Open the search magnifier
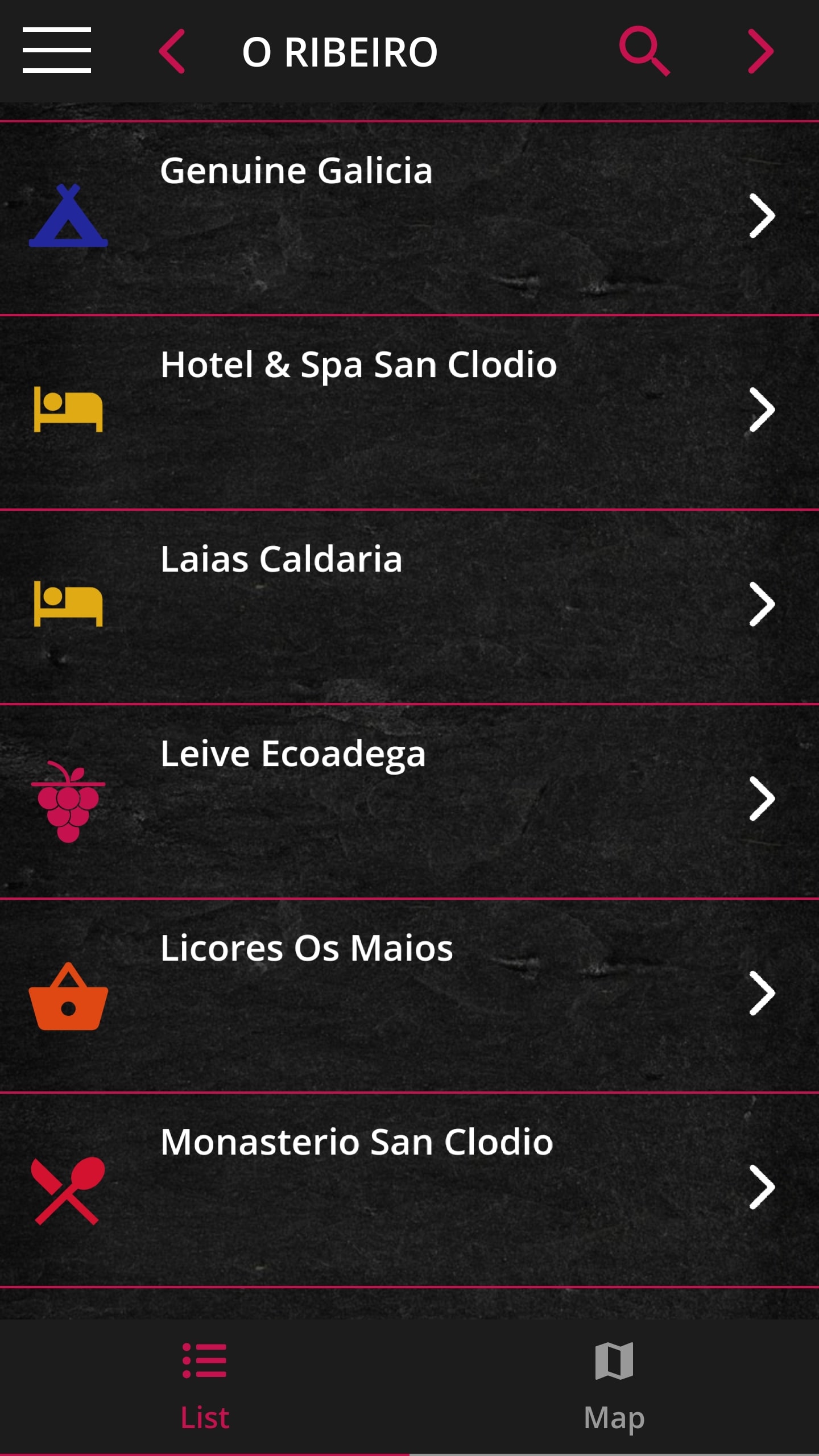This screenshot has height=1456, width=819. (x=644, y=51)
